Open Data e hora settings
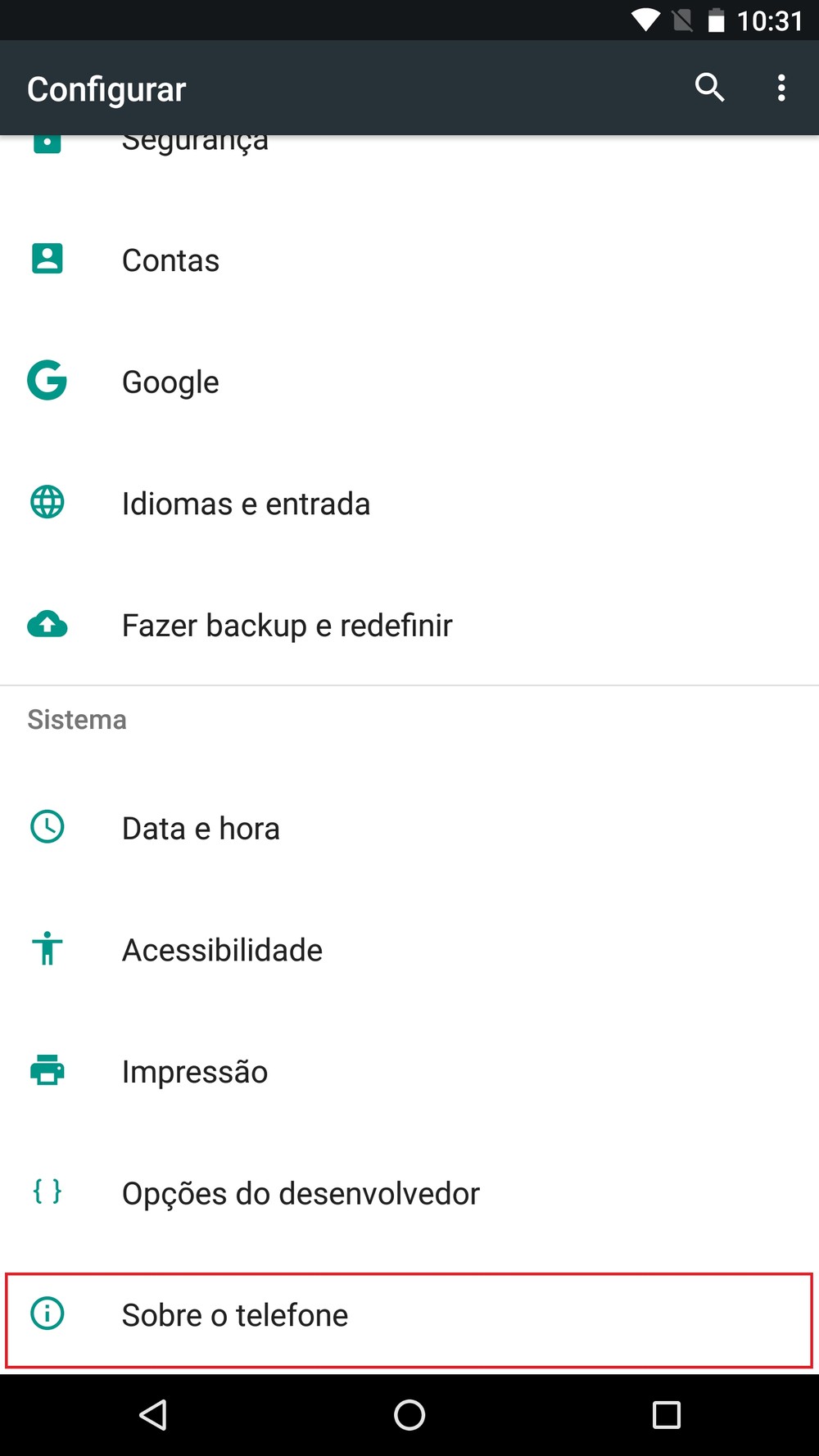819x1456 pixels. [201, 829]
